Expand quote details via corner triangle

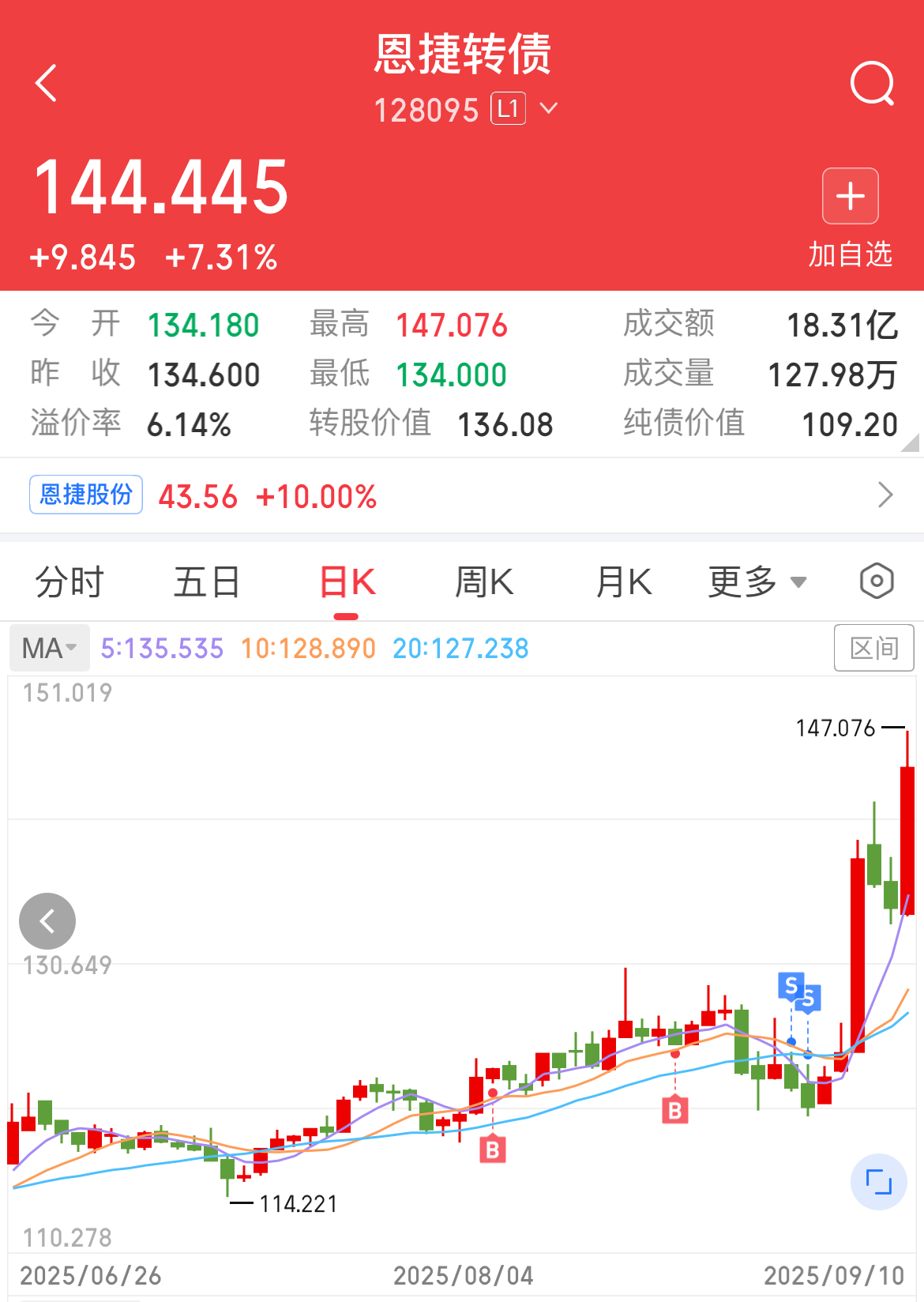[x=911, y=443]
